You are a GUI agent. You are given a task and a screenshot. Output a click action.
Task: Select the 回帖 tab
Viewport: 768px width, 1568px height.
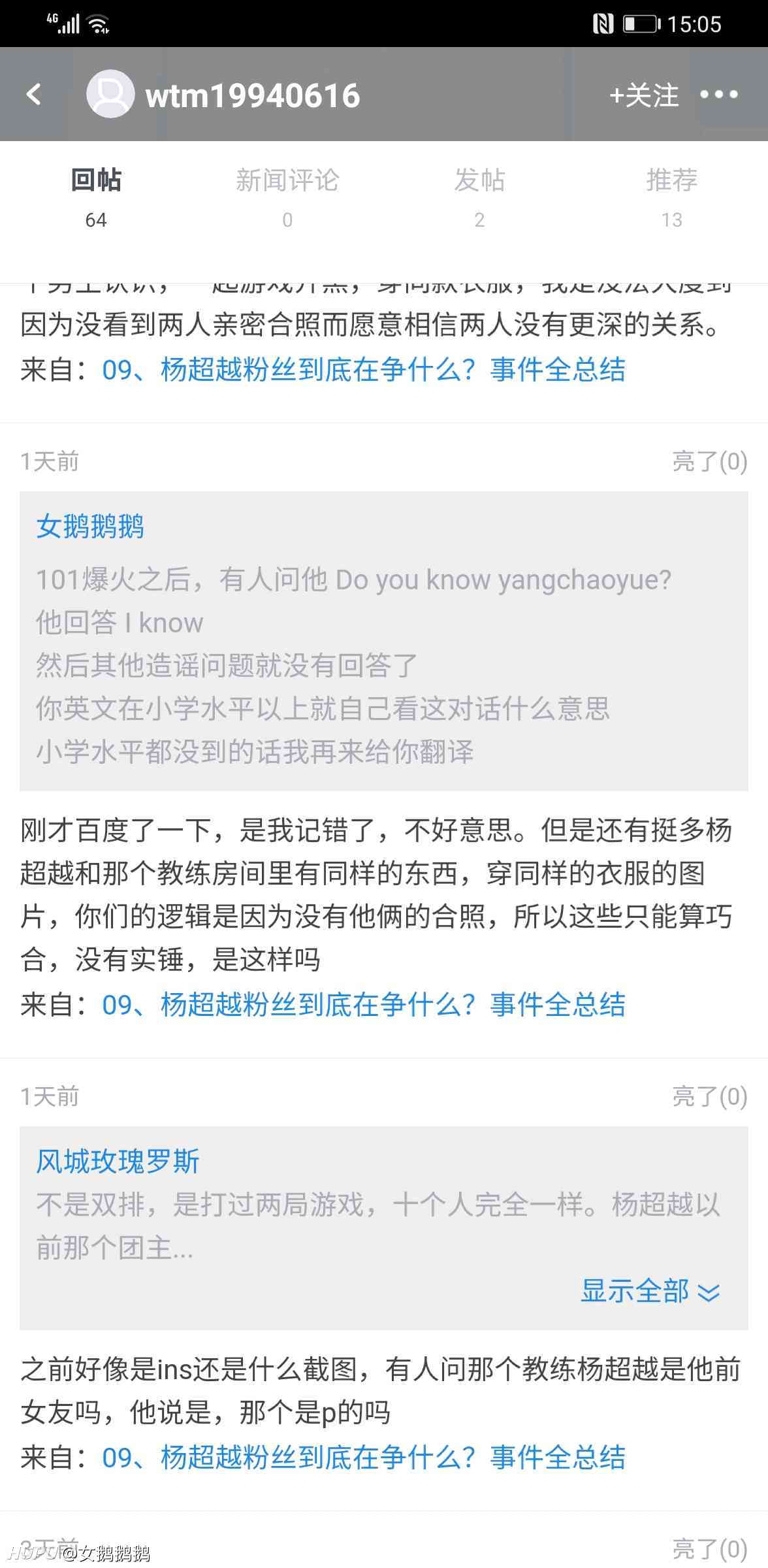[x=96, y=197]
